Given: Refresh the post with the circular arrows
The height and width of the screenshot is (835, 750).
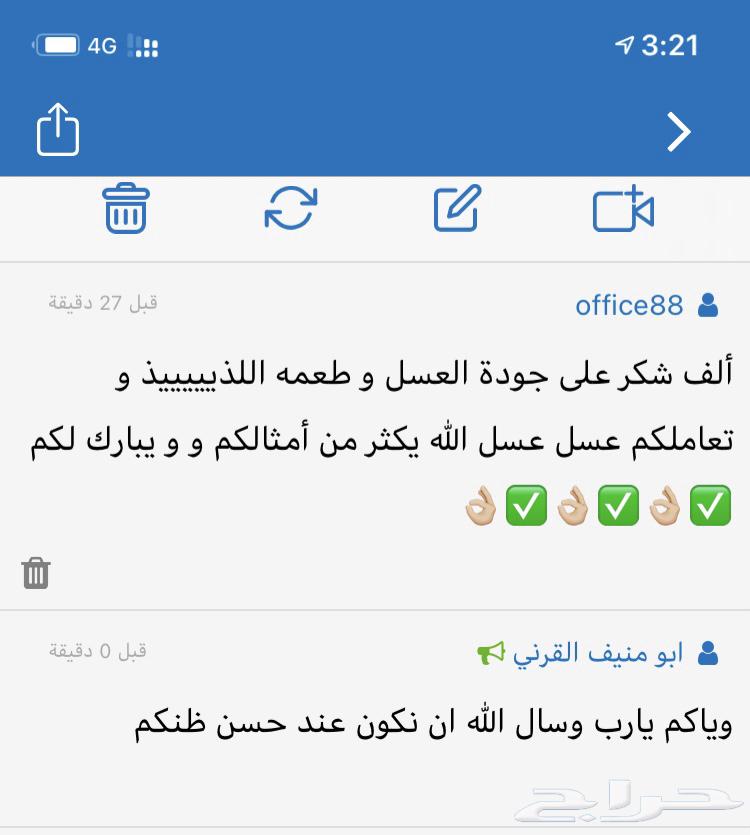Looking at the screenshot, I should click(x=291, y=209).
